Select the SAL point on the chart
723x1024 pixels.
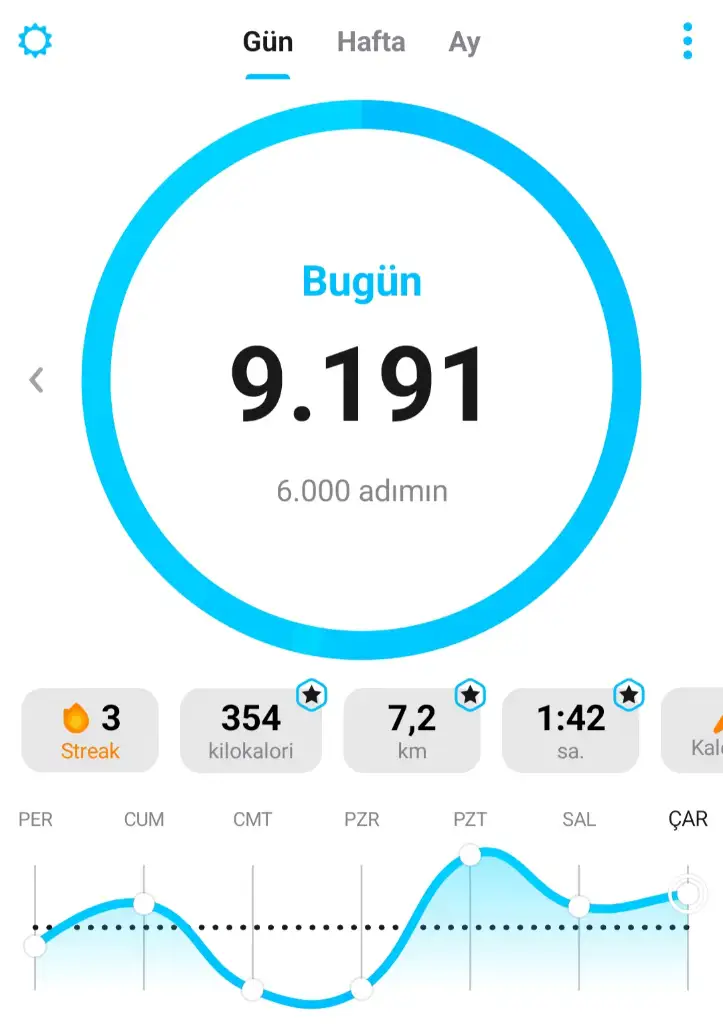579,907
